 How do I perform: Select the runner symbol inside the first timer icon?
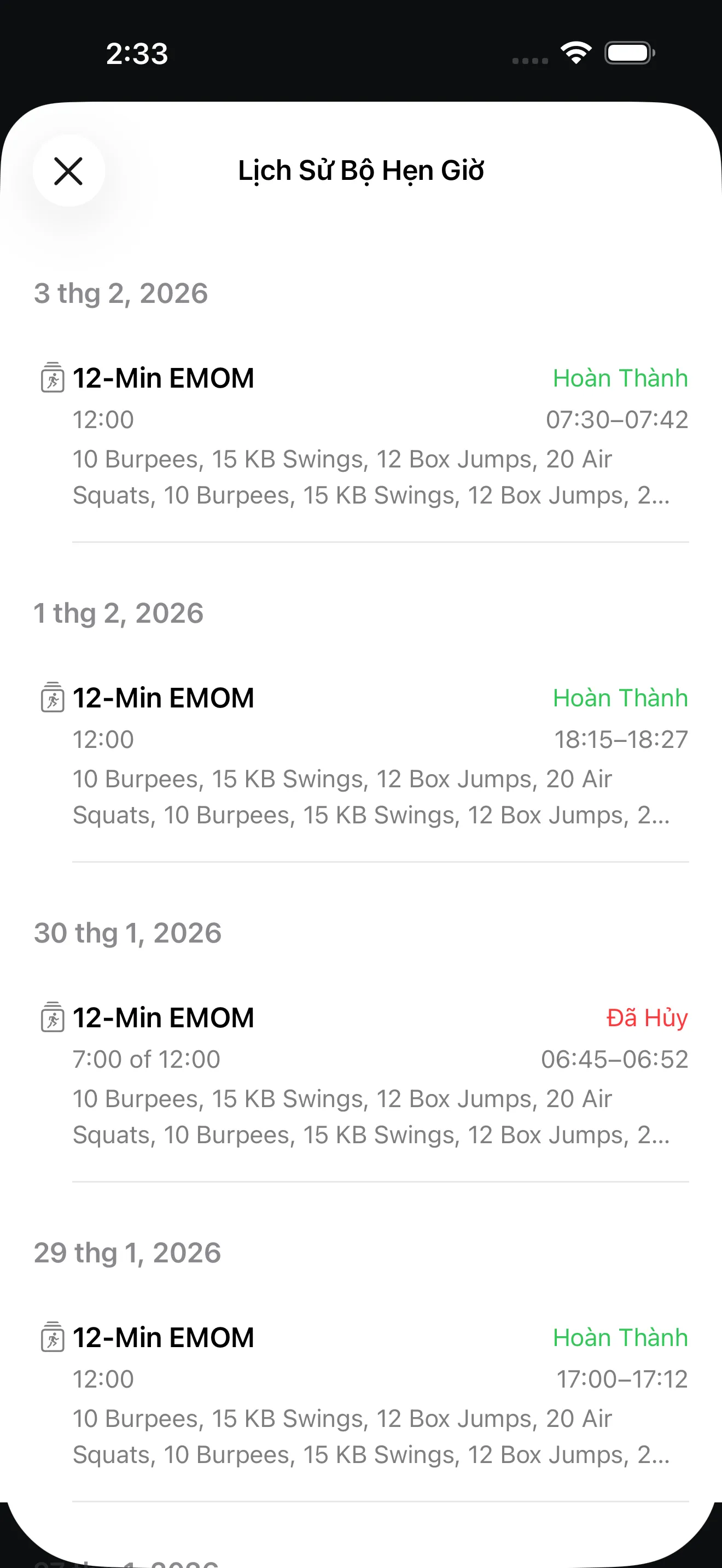53,381
